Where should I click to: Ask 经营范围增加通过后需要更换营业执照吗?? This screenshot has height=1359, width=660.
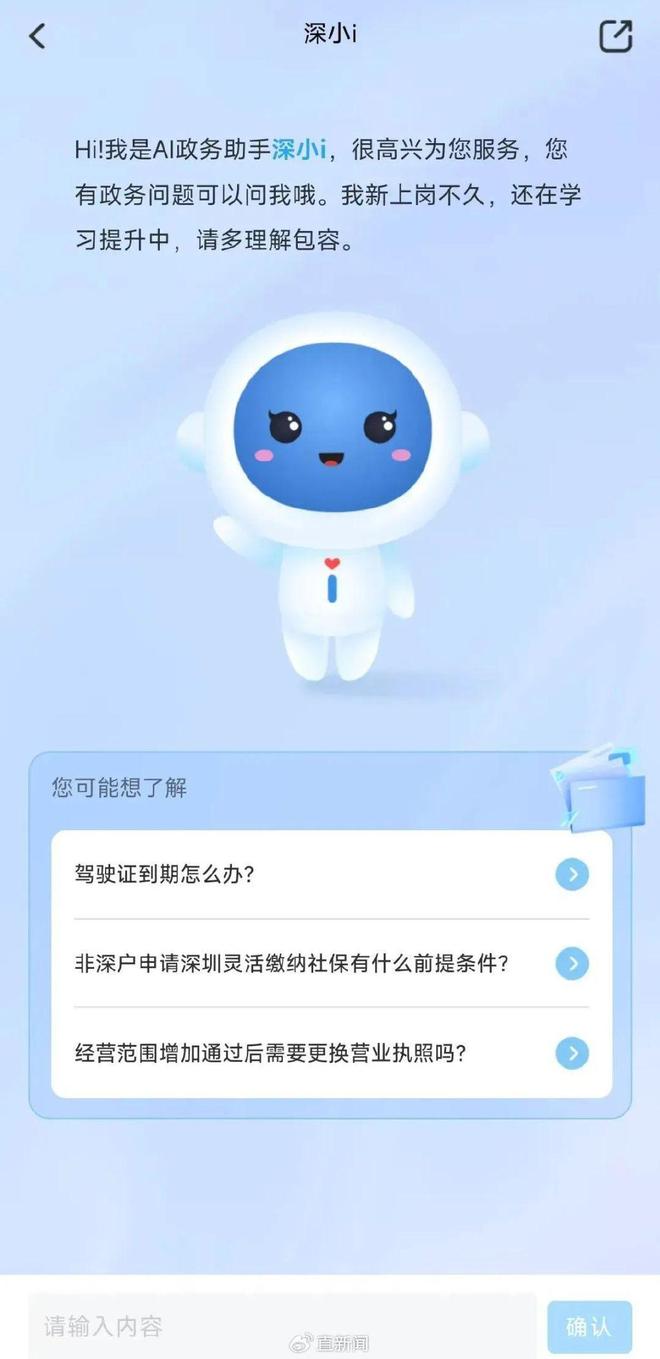(331, 1052)
